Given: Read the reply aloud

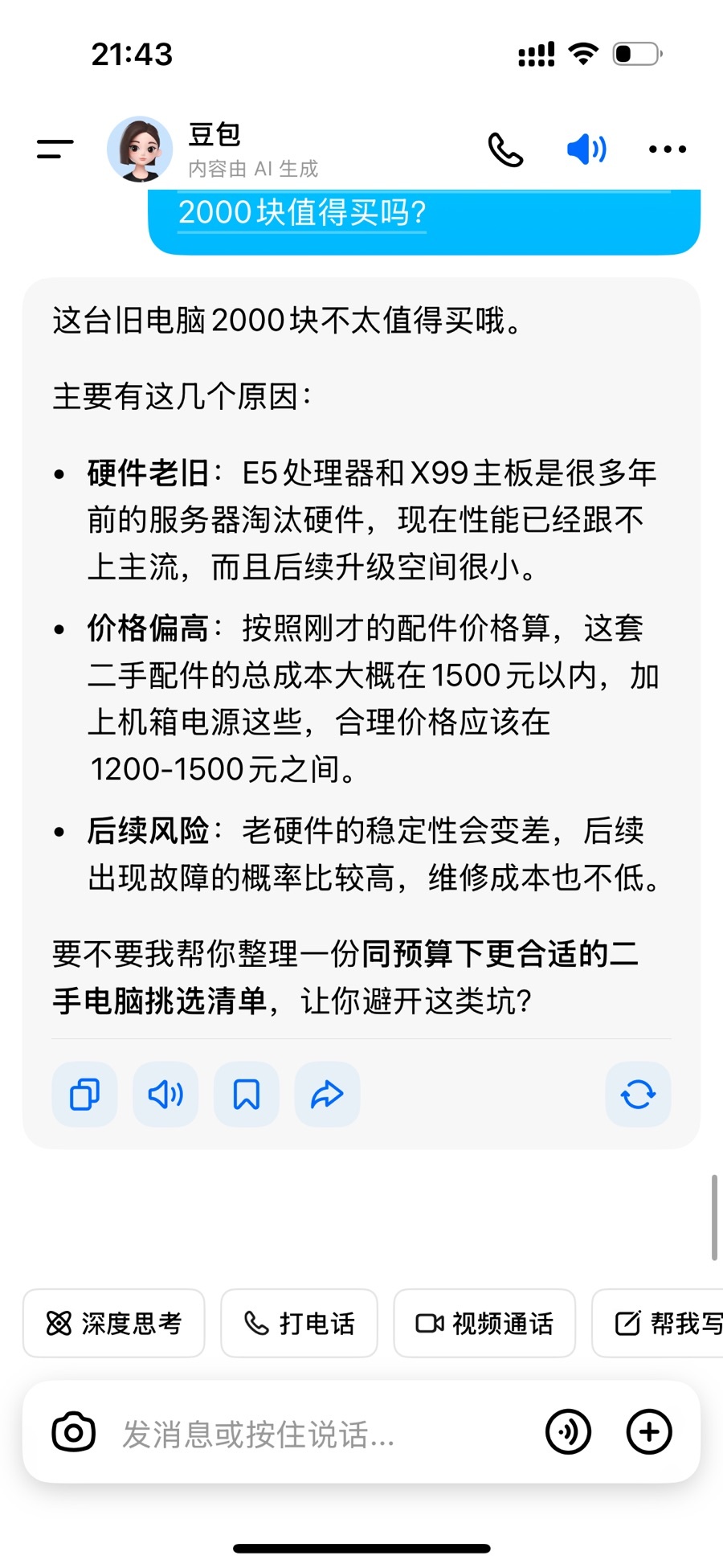Looking at the screenshot, I should pyautogui.click(x=165, y=1094).
